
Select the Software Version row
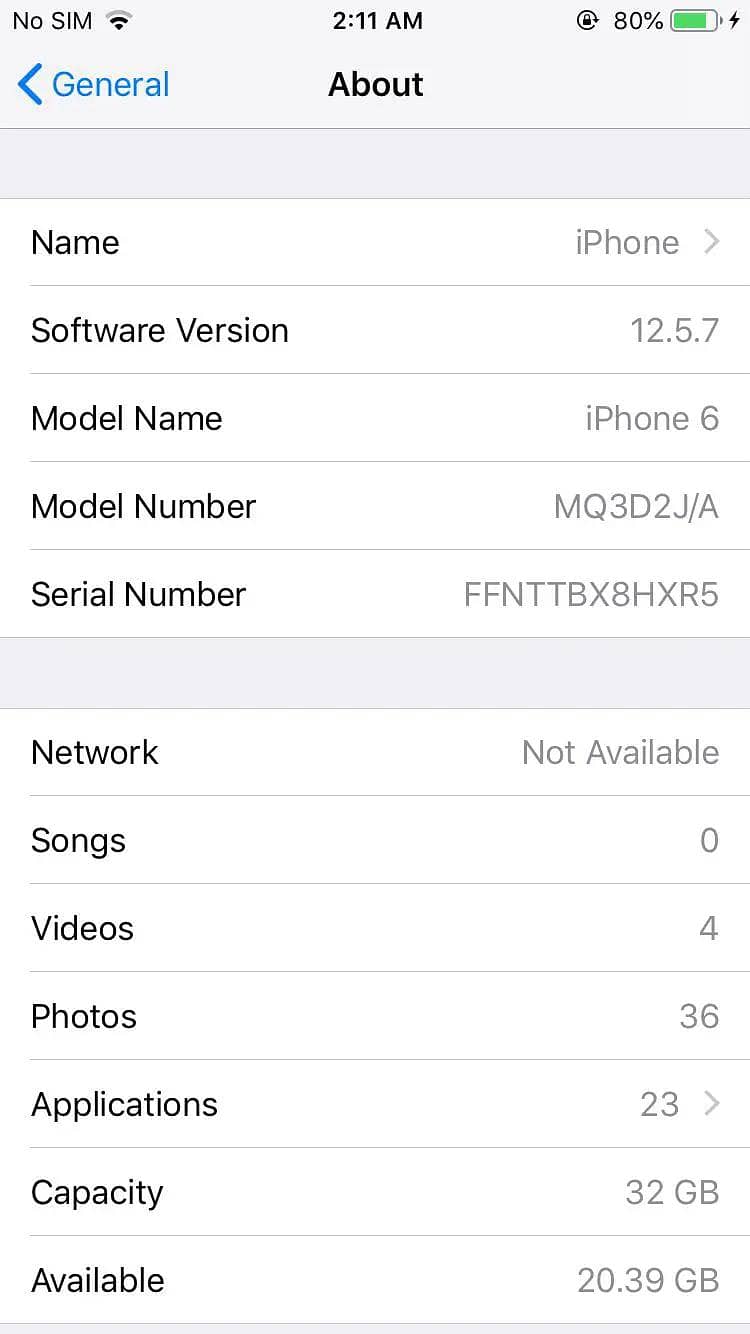coord(375,330)
